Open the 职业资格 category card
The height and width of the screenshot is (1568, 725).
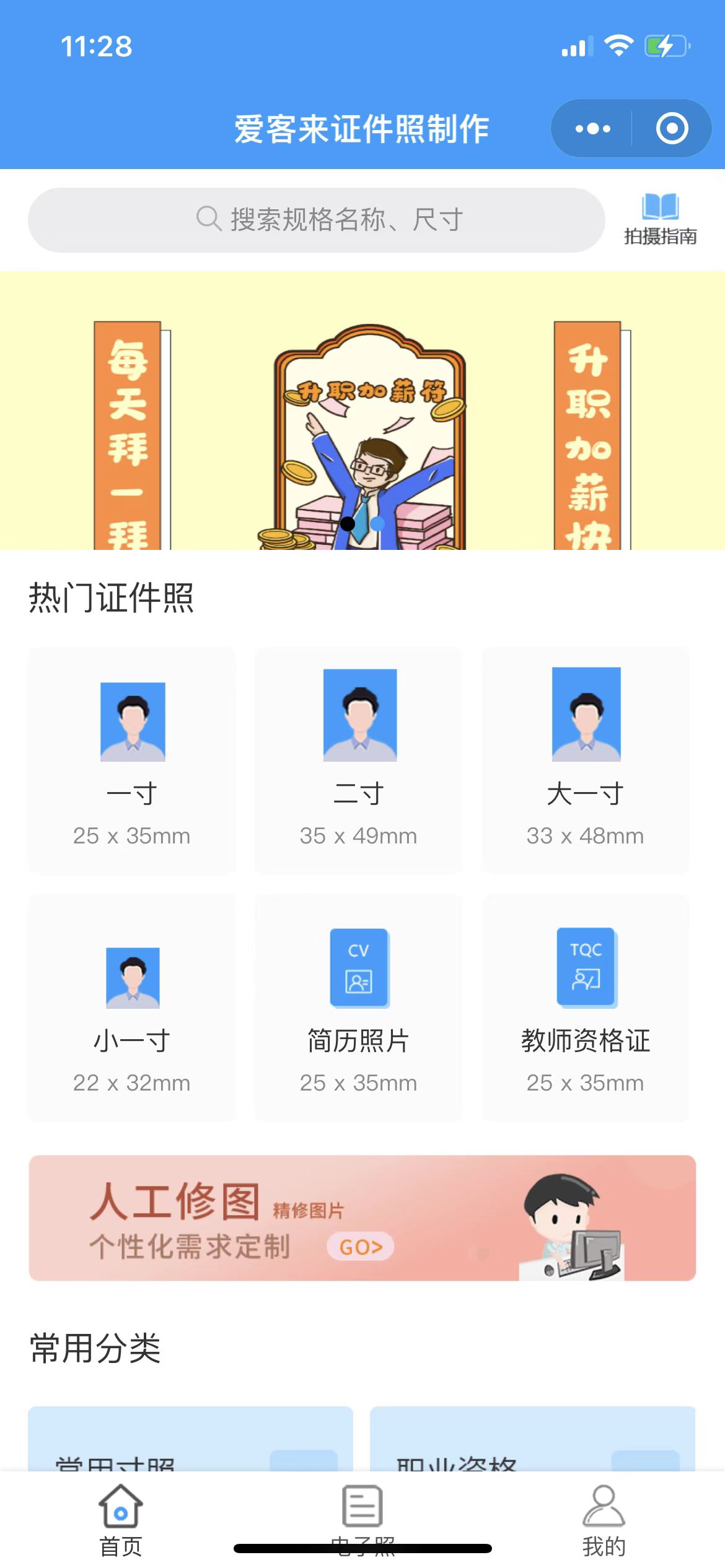coord(532,1440)
